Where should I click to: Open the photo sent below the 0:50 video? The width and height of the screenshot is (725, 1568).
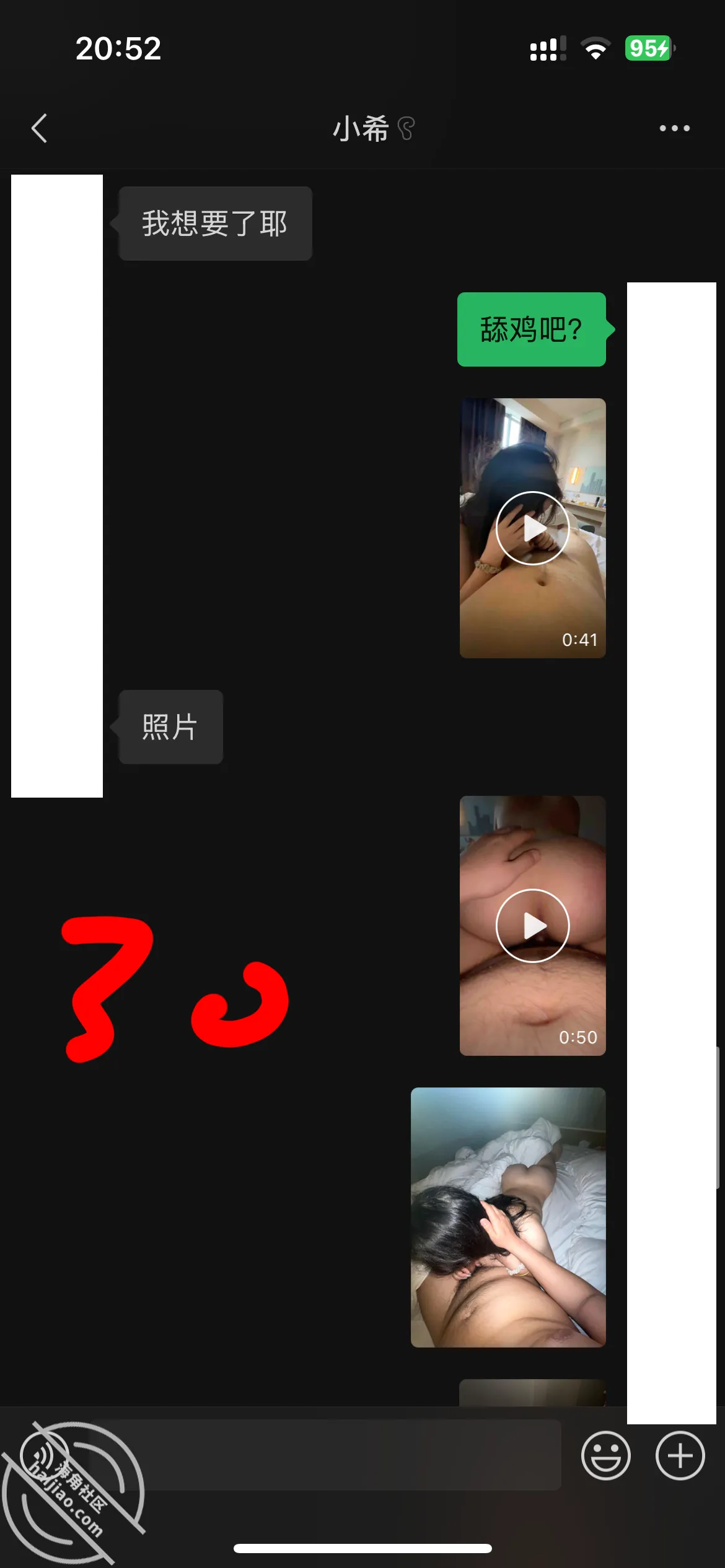[x=508, y=1217]
